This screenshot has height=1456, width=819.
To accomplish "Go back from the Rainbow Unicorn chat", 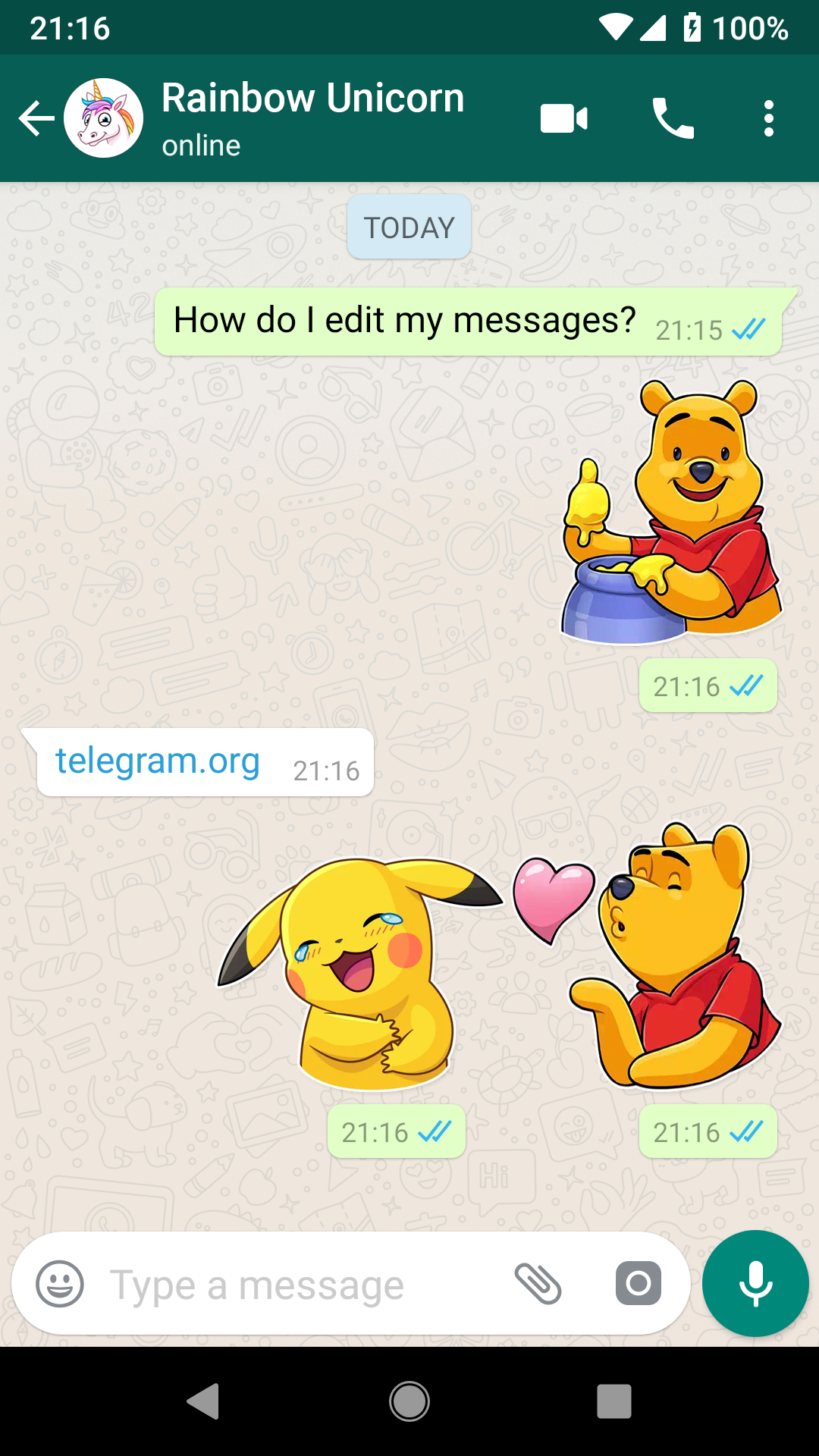I will pyautogui.click(x=36, y=118).
